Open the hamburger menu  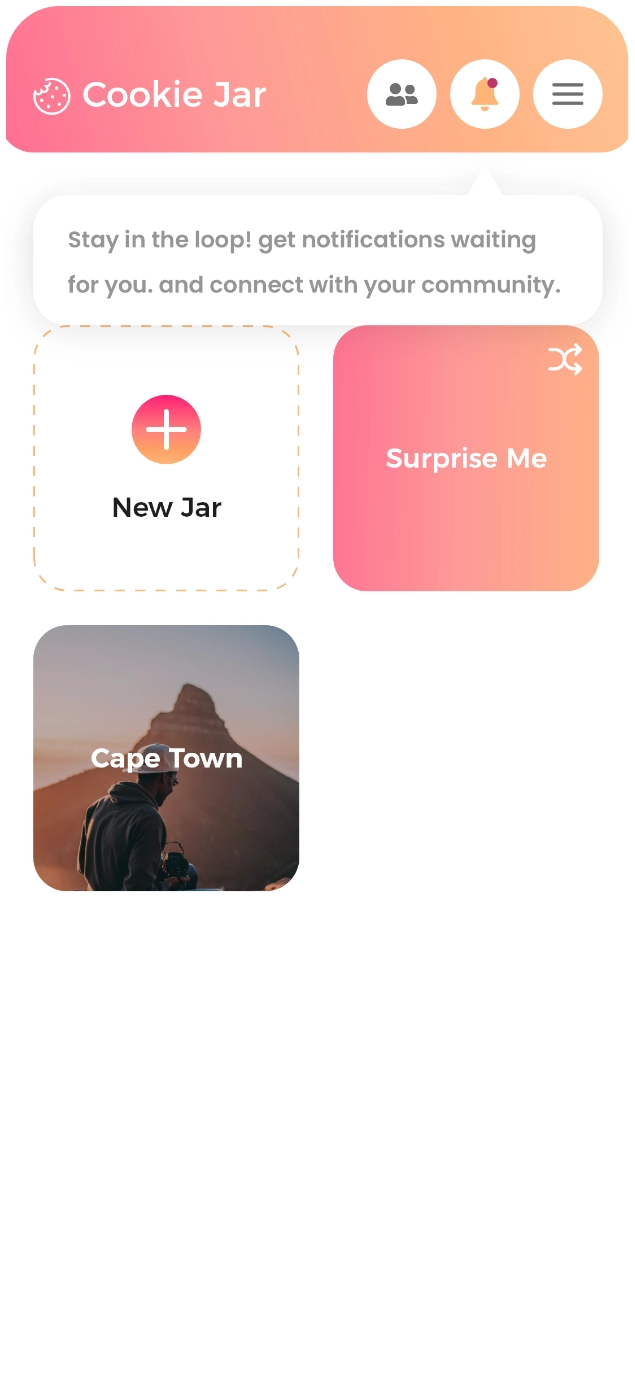(x=567, y=95)
